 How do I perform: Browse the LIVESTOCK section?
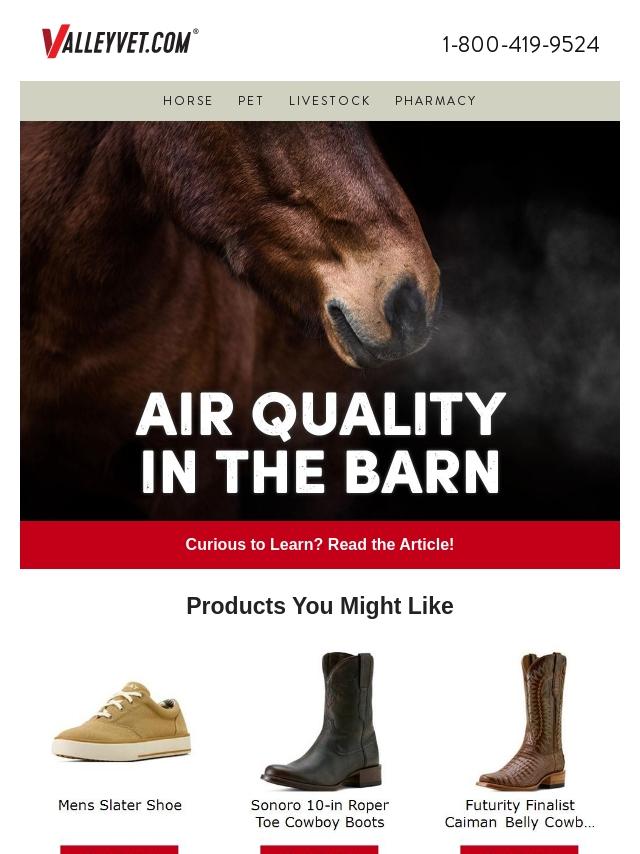tap(329, 101)
